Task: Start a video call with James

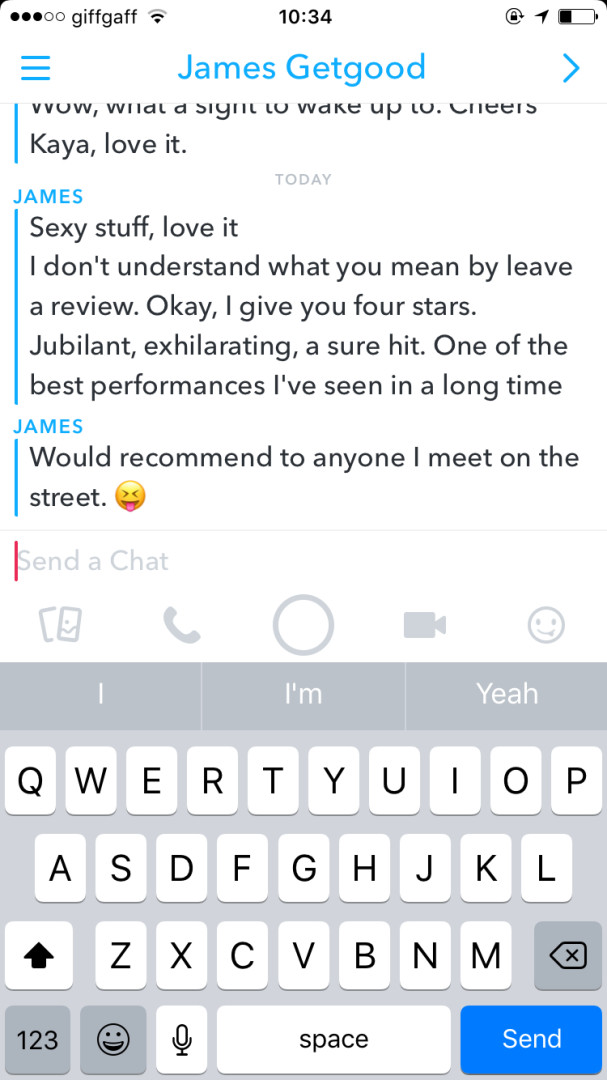Action: pos(424,626)
